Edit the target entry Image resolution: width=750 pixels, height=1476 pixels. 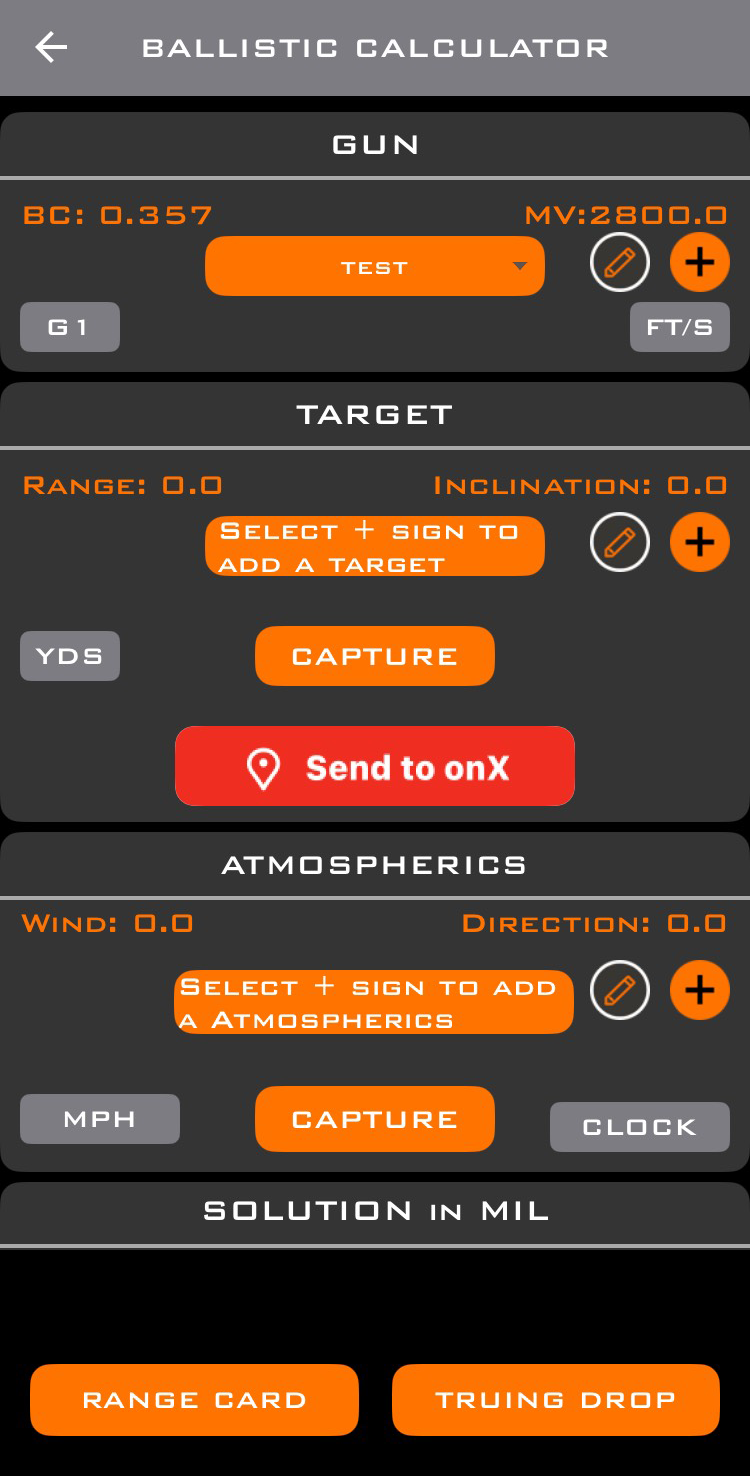tap(620, 542)
